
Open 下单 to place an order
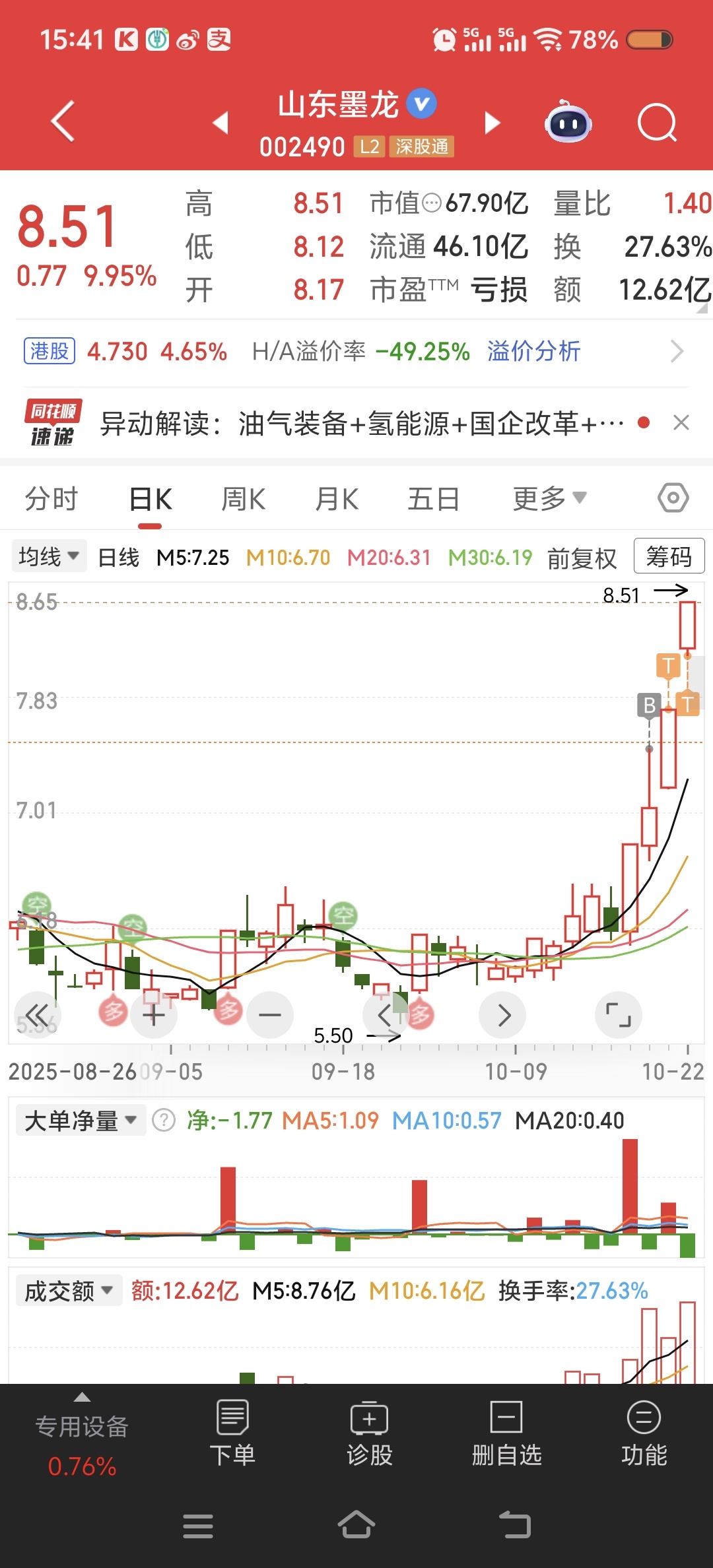pyautogui.click(x=232, y=1432)
